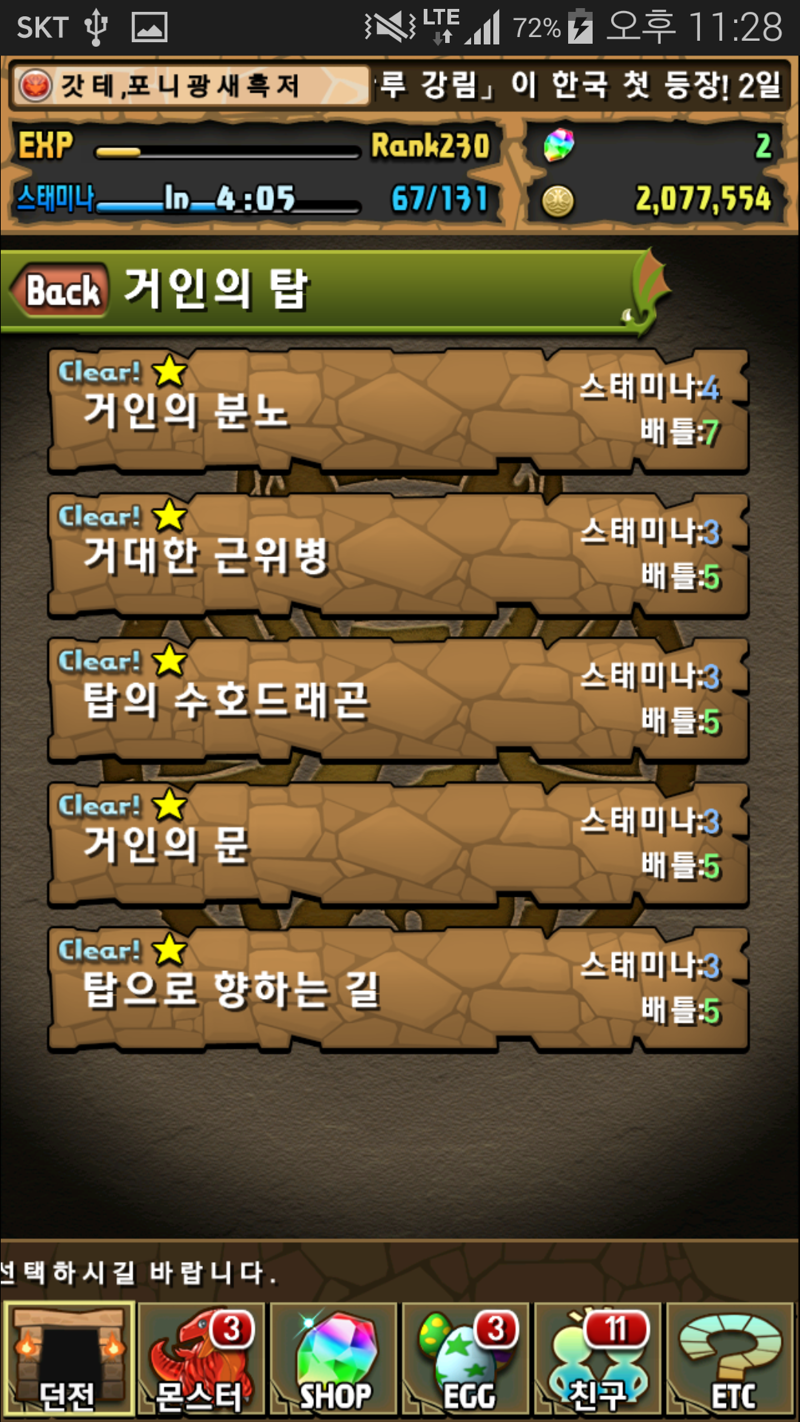
Task: Choose the 거인의 문 floor
Action: [x=398, y=845]
